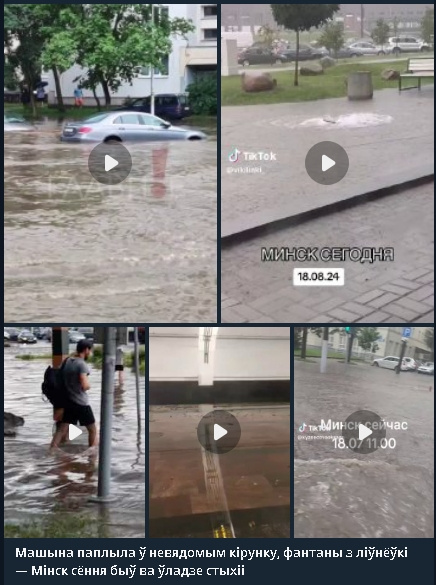
Task: Play the video of the man with a backpack wading
Action: [x=75, y=432]
